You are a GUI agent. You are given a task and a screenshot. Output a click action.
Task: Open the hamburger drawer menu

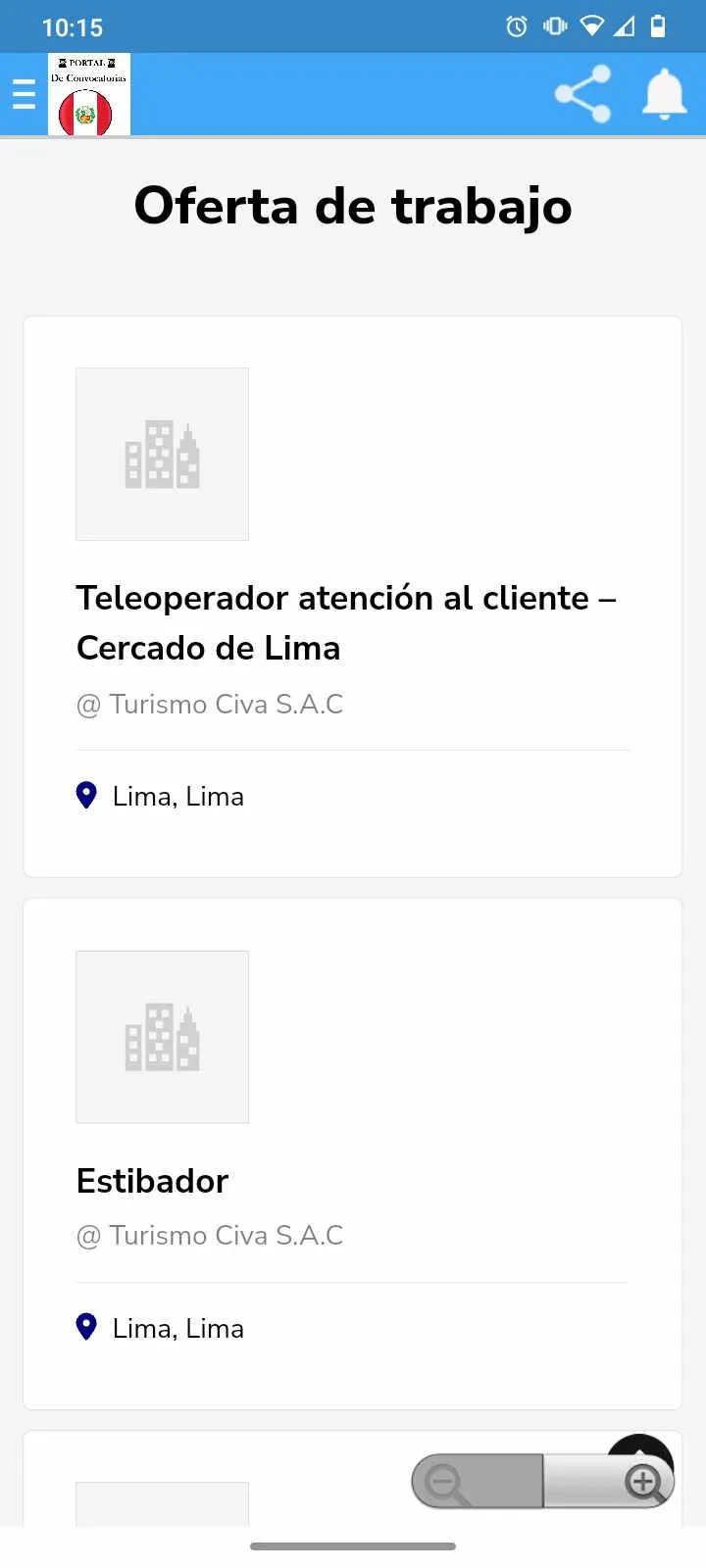(24, 94)
